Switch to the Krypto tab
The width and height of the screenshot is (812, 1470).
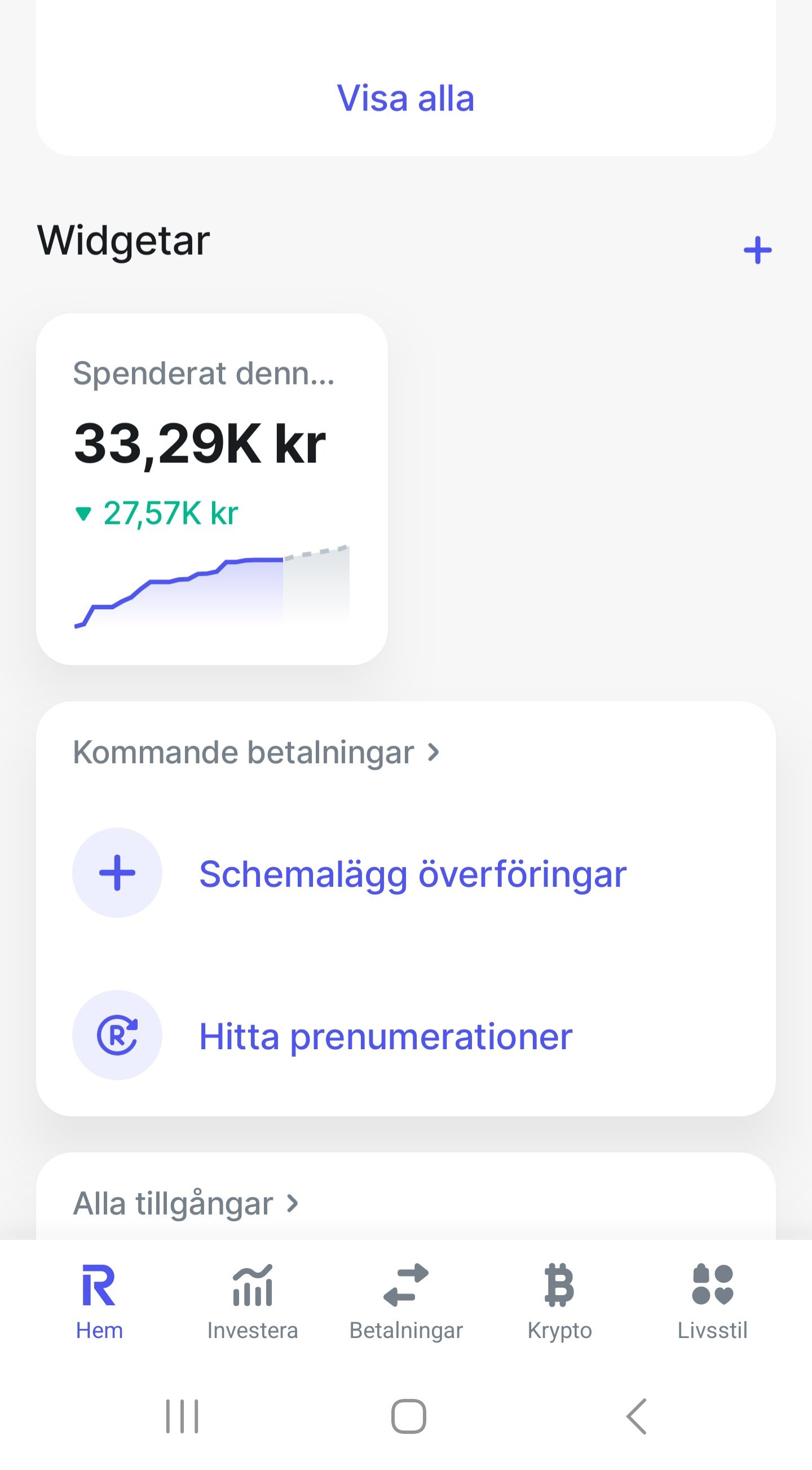click(560, 1302)
